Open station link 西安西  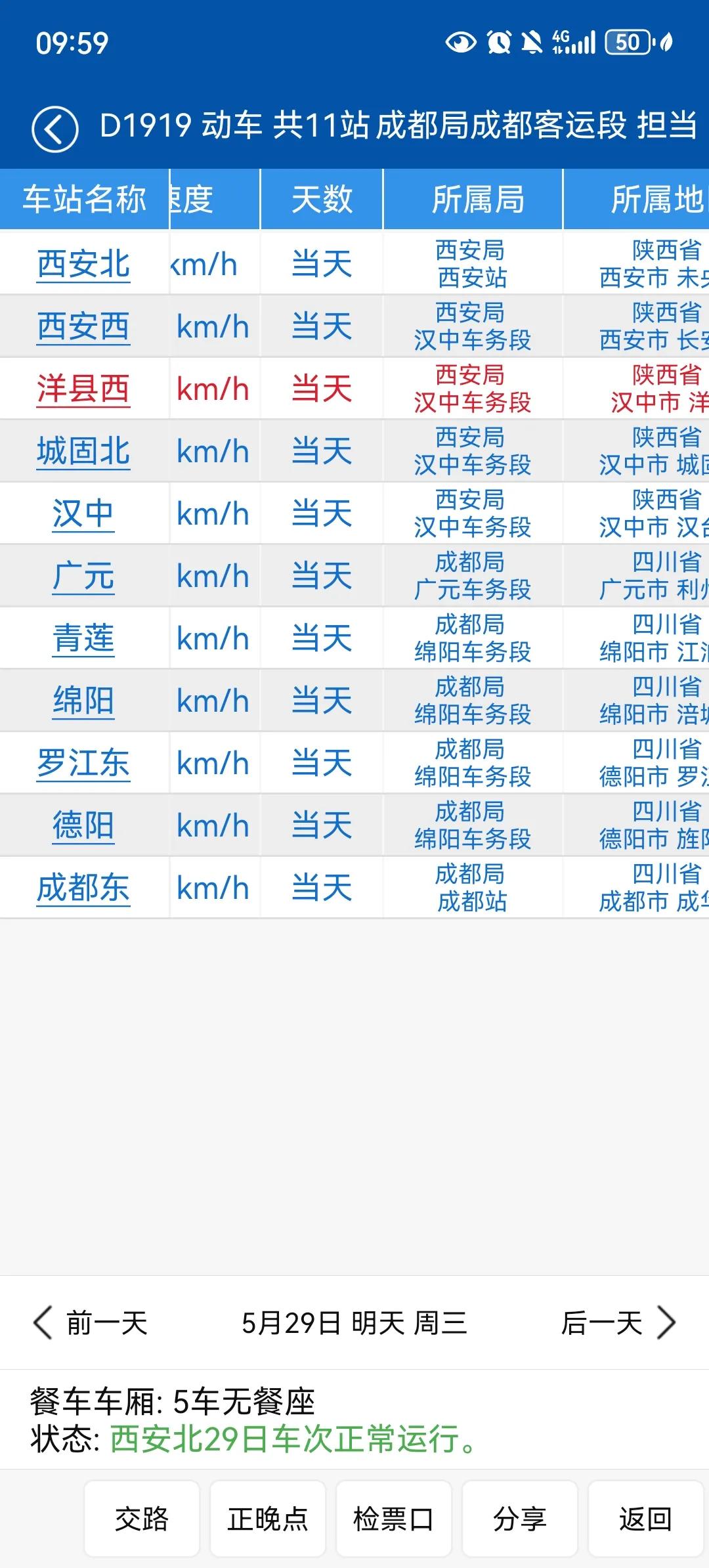point(83,327)
